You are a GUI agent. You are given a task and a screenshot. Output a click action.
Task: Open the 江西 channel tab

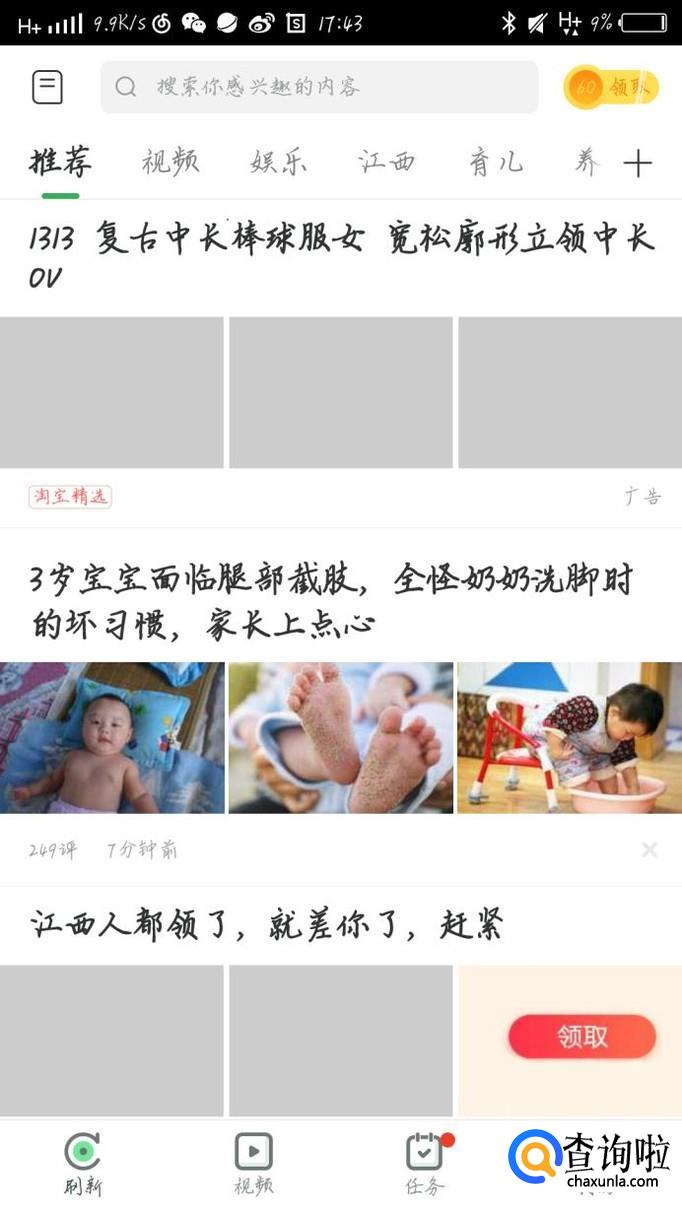(x=386, y=162)
